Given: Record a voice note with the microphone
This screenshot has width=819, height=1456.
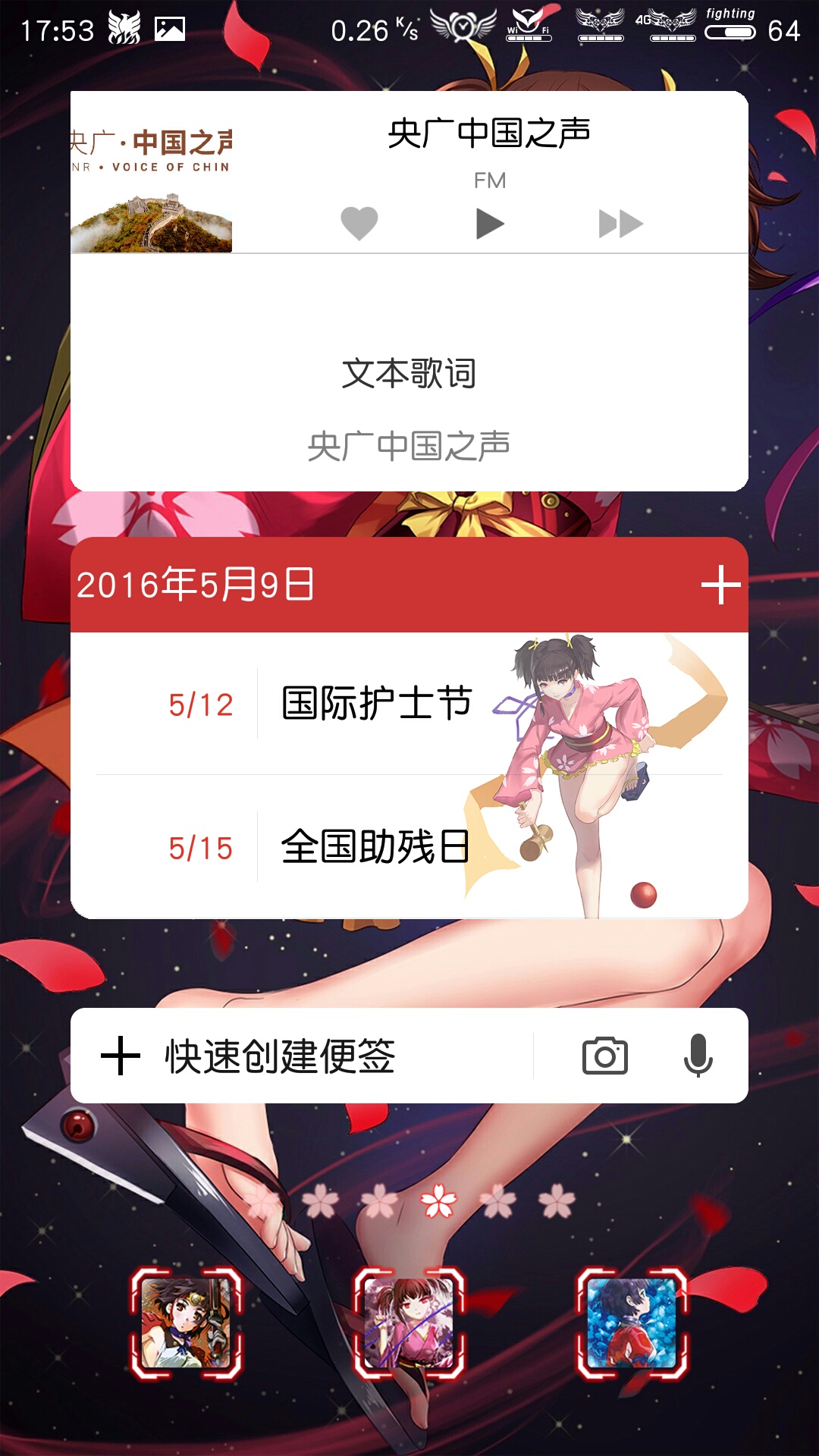Looking at the screenshot, I should (698, 1056).
